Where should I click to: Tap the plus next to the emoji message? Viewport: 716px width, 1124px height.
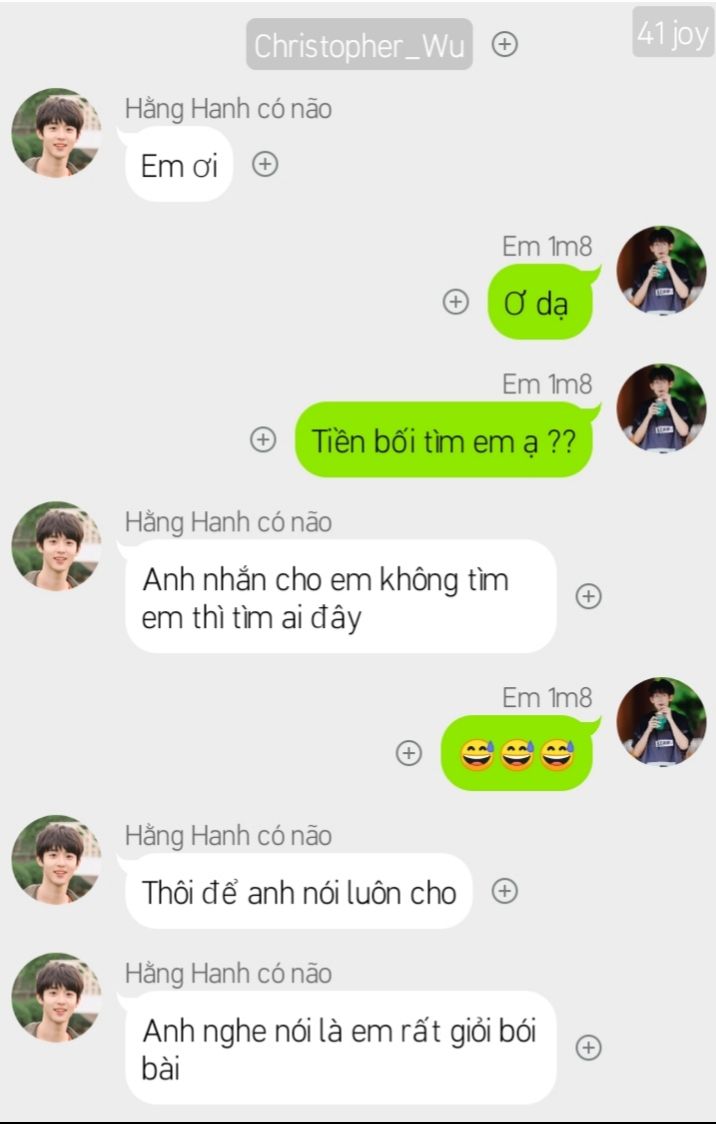pos(408,754)
